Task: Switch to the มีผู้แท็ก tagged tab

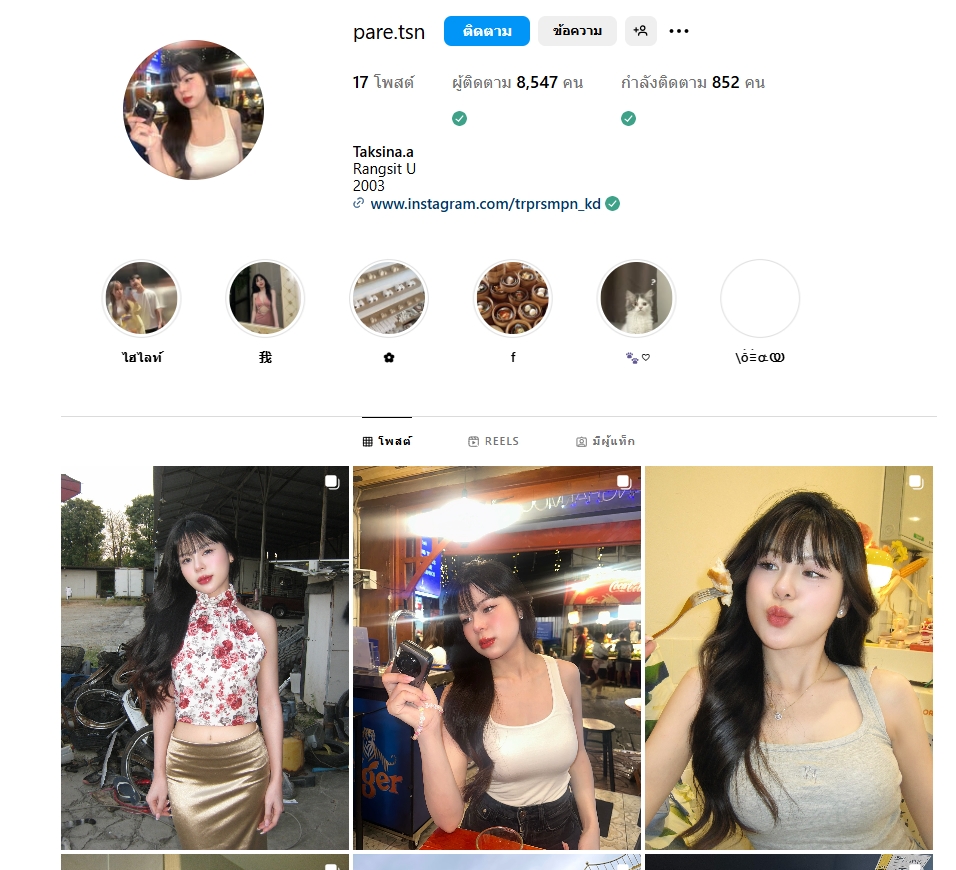Action: [605, 441]
